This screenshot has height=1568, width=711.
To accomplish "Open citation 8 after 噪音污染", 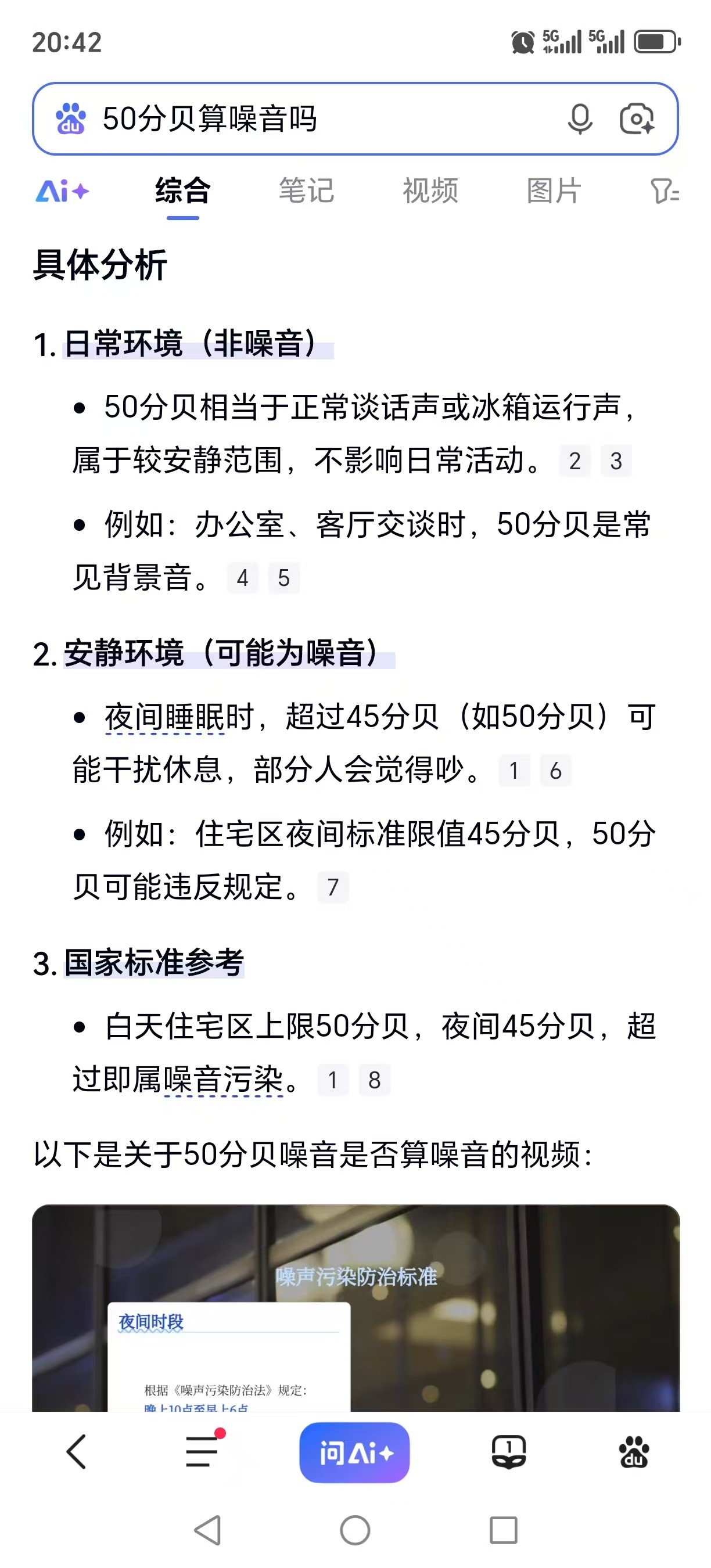I will (374, 1080).
